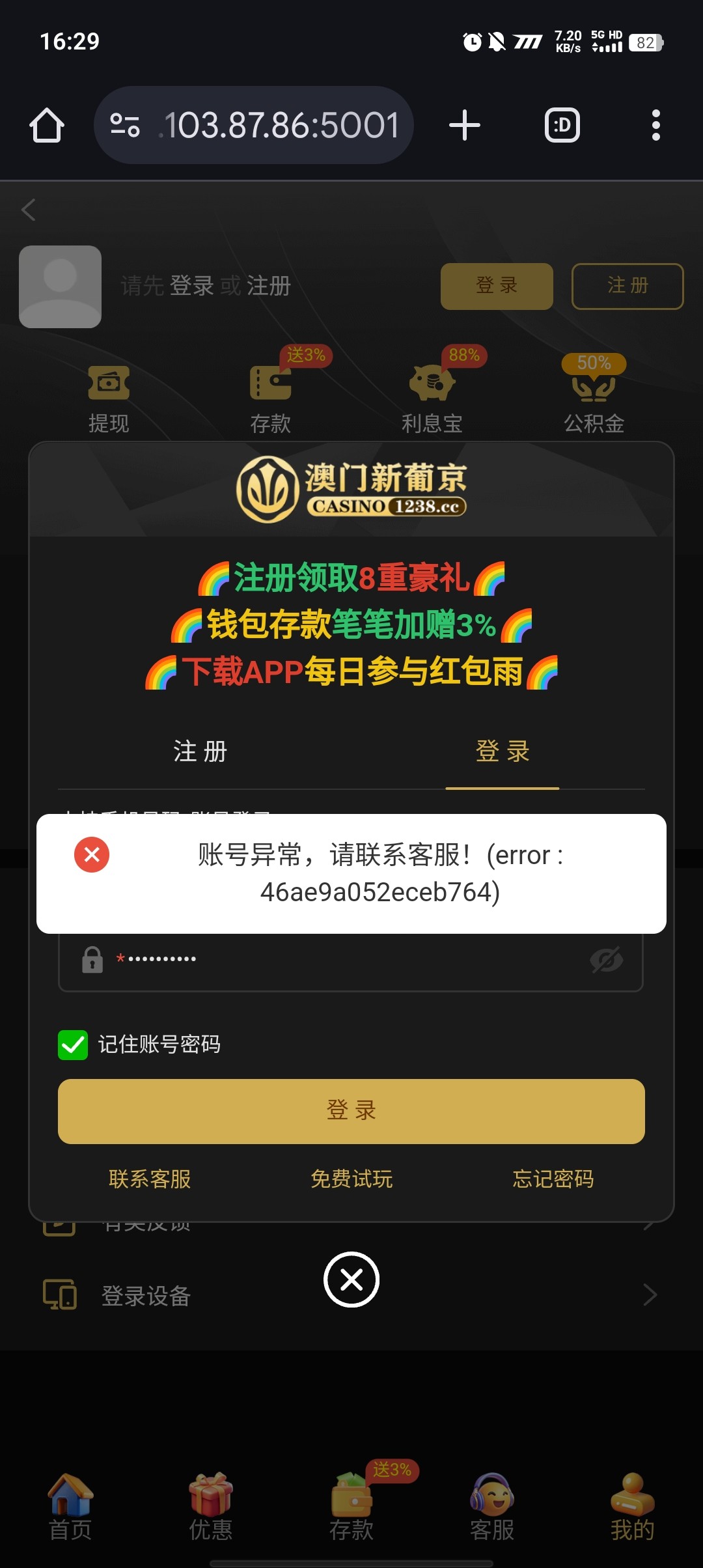
Task: Click the 忘记密码 forgot password link
Action: click(x=554, y=1179)
